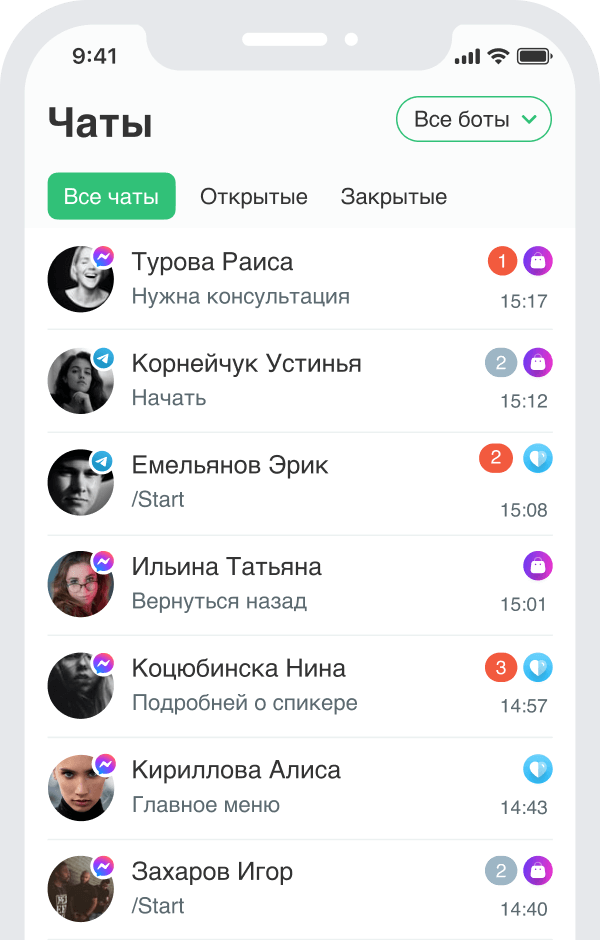
Task: Switch to the Открытые tab
Action: click(x=254, y=197)
